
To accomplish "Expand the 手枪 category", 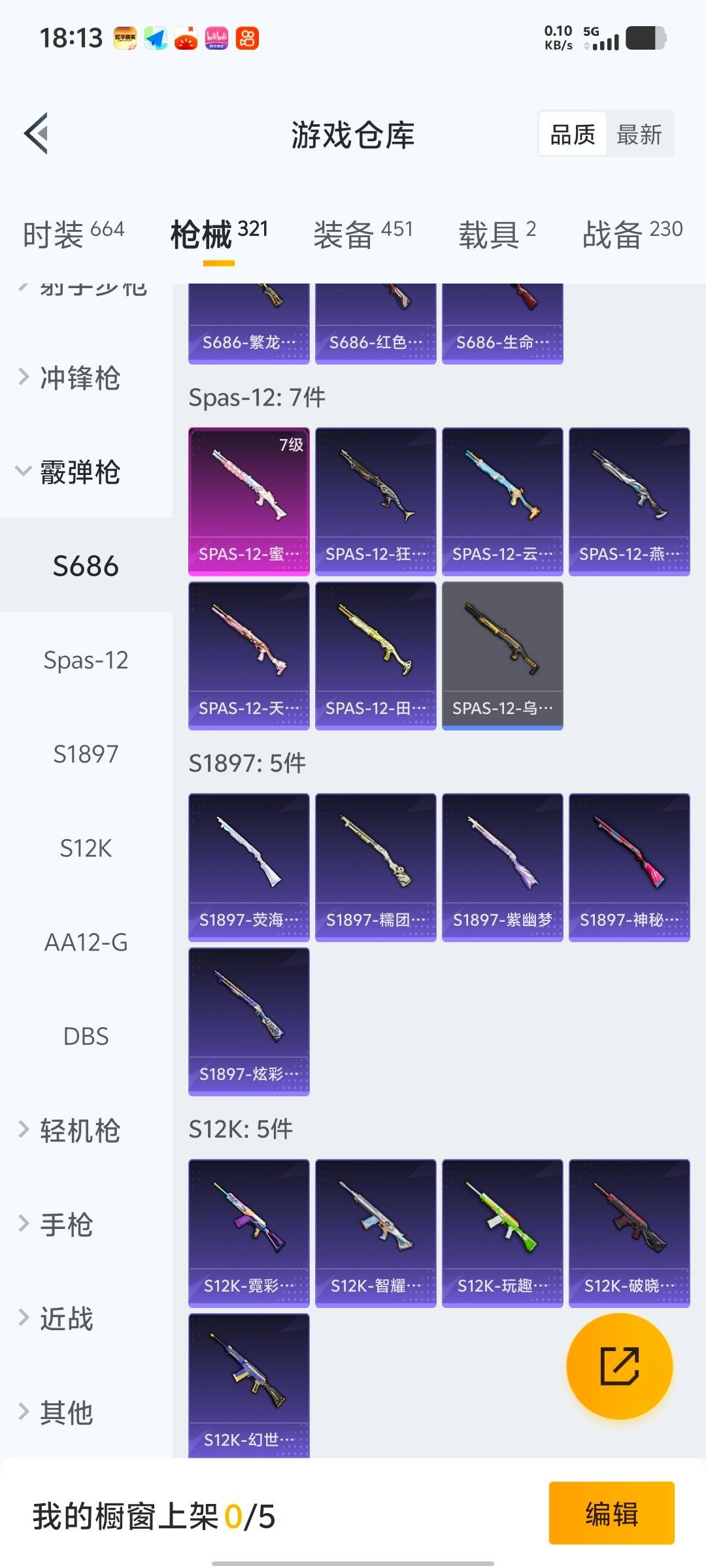I will click(67, 1224).
